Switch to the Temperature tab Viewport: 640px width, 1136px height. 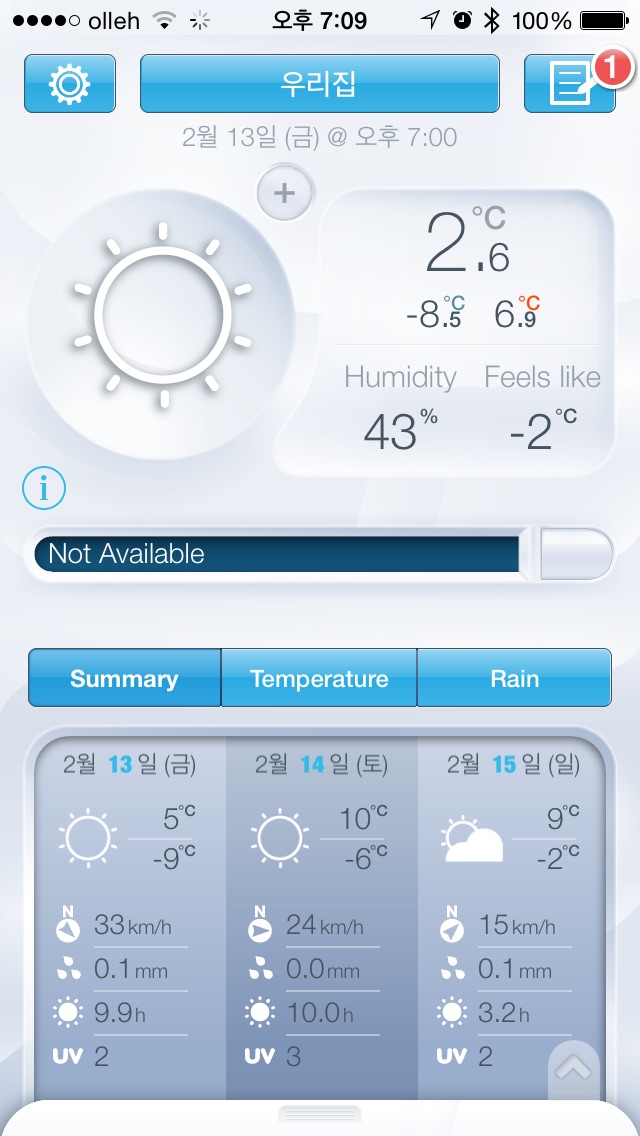(319, 679)
